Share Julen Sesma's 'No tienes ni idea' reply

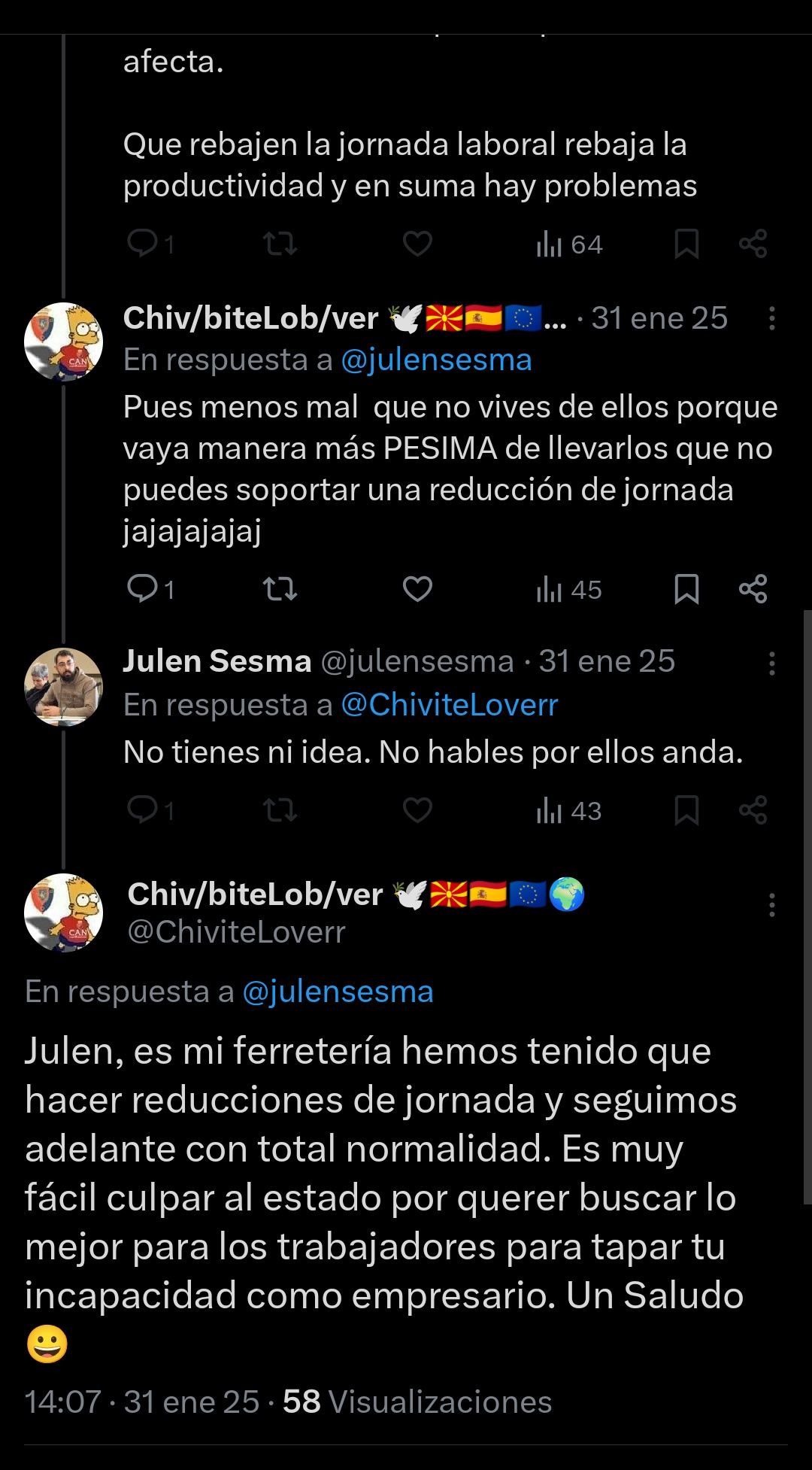[753, 810]
